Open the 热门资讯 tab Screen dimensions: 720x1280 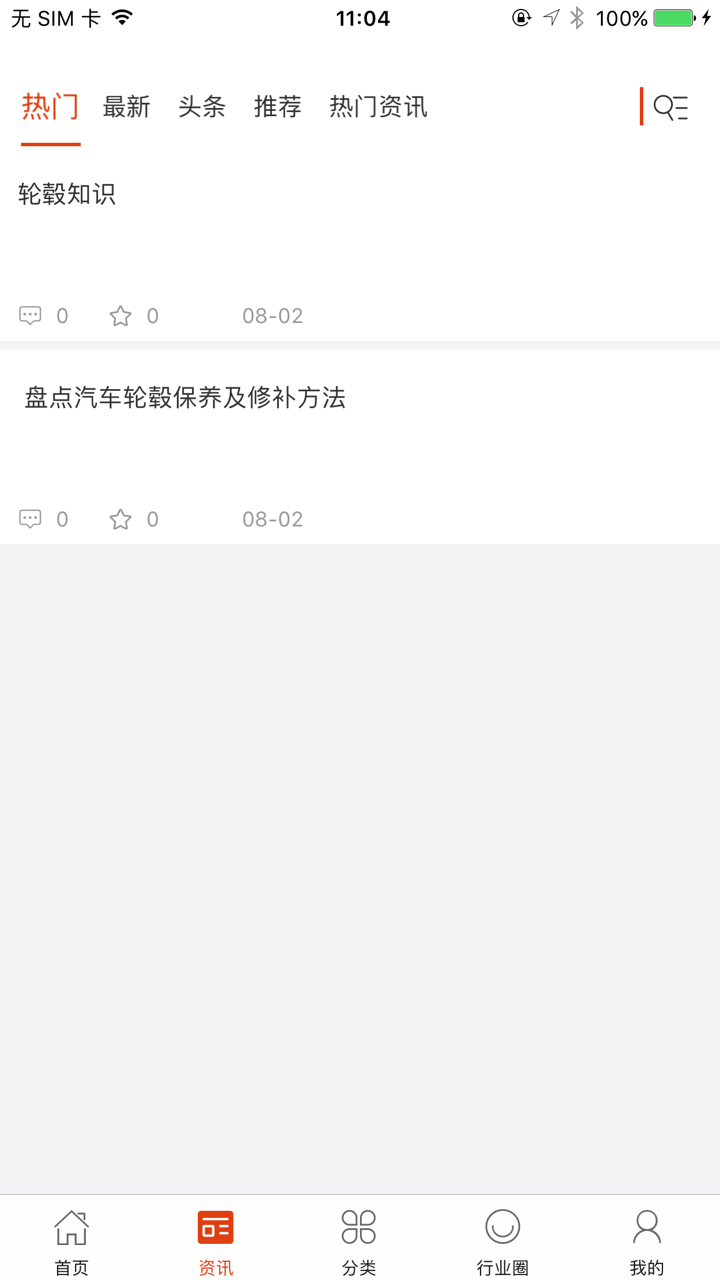[378, 107]
